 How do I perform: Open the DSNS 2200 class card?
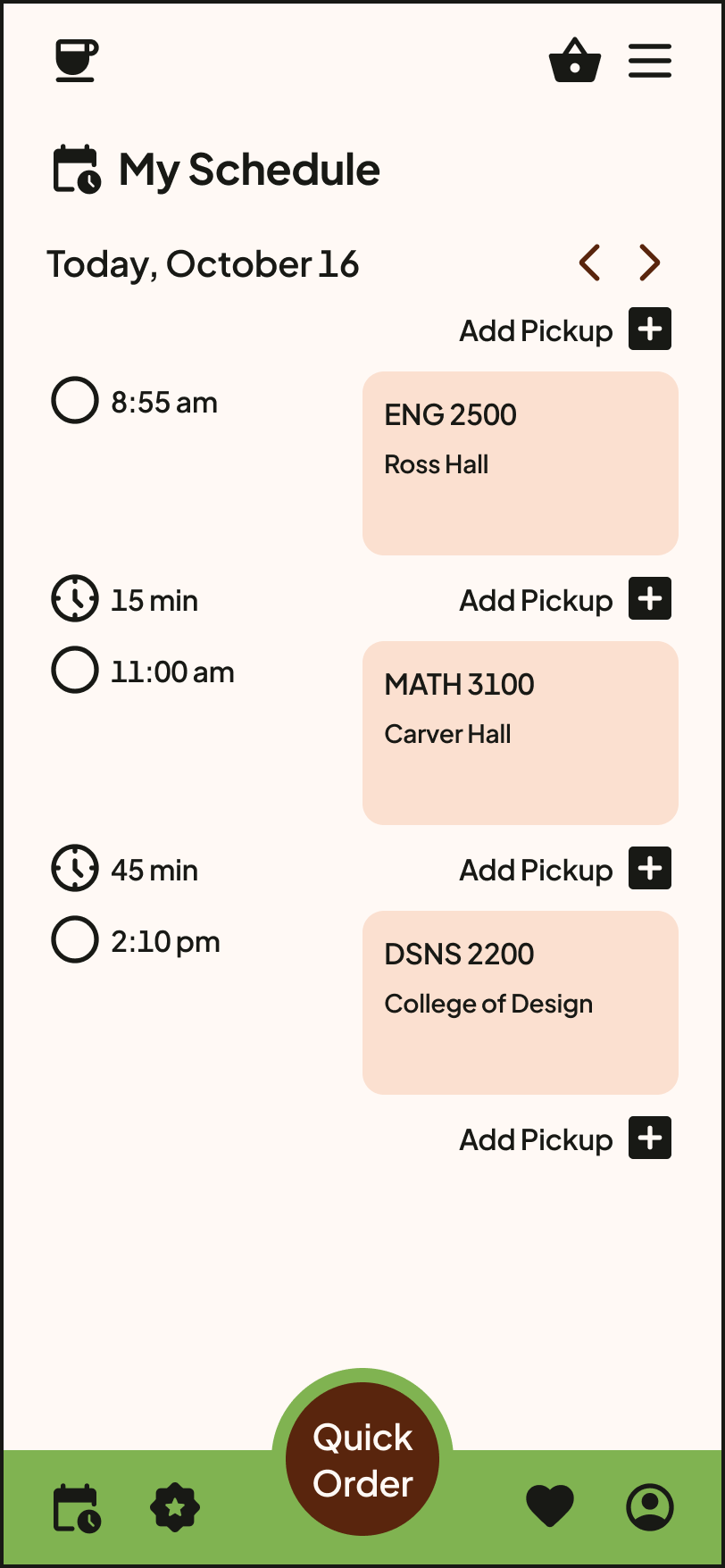tap(520, 1003)
